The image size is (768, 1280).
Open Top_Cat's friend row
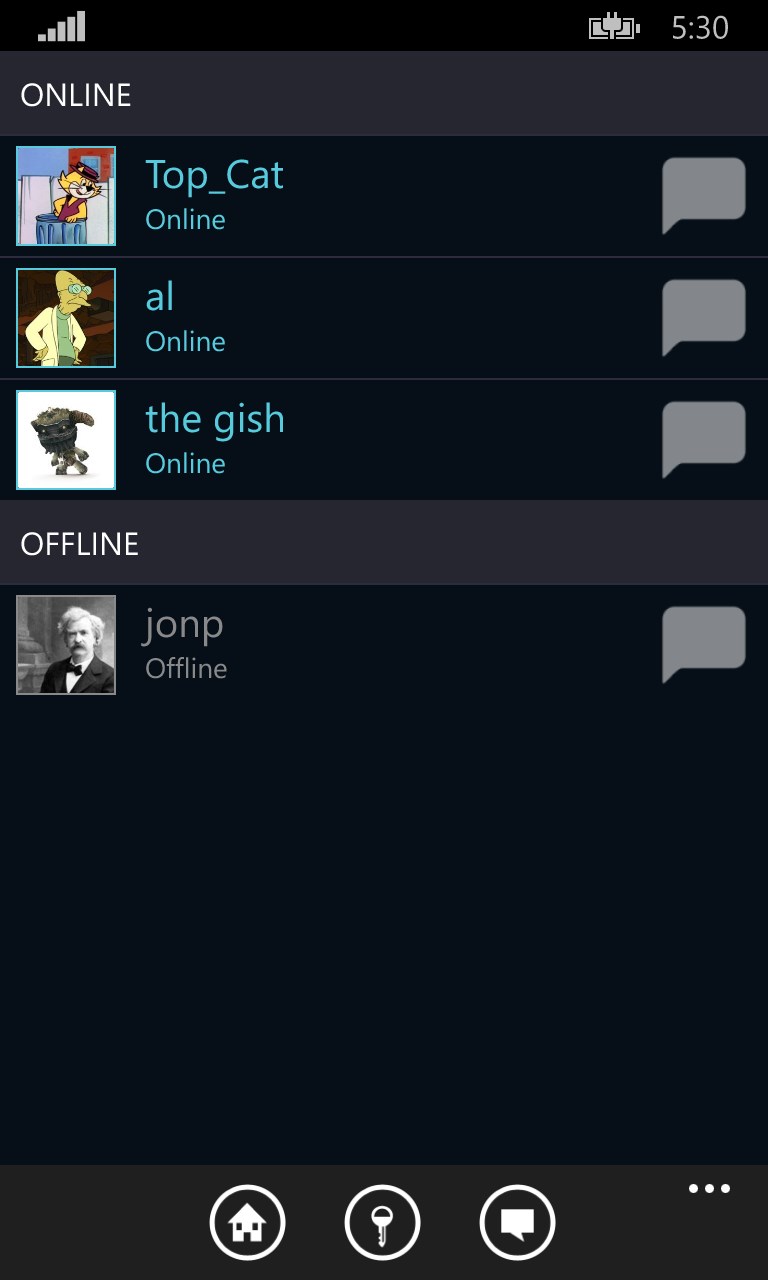(x=214, y=194)
